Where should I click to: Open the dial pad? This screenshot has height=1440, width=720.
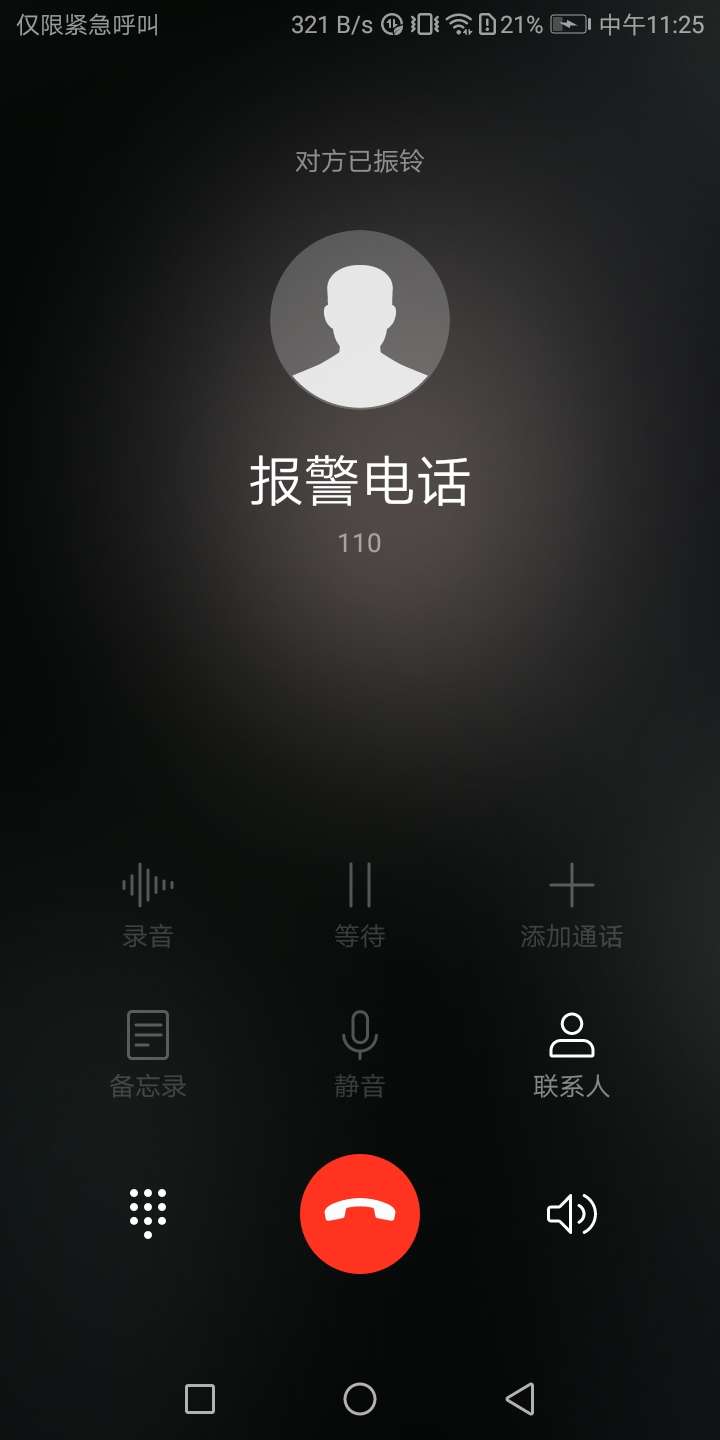click(x=148, y=1213)
